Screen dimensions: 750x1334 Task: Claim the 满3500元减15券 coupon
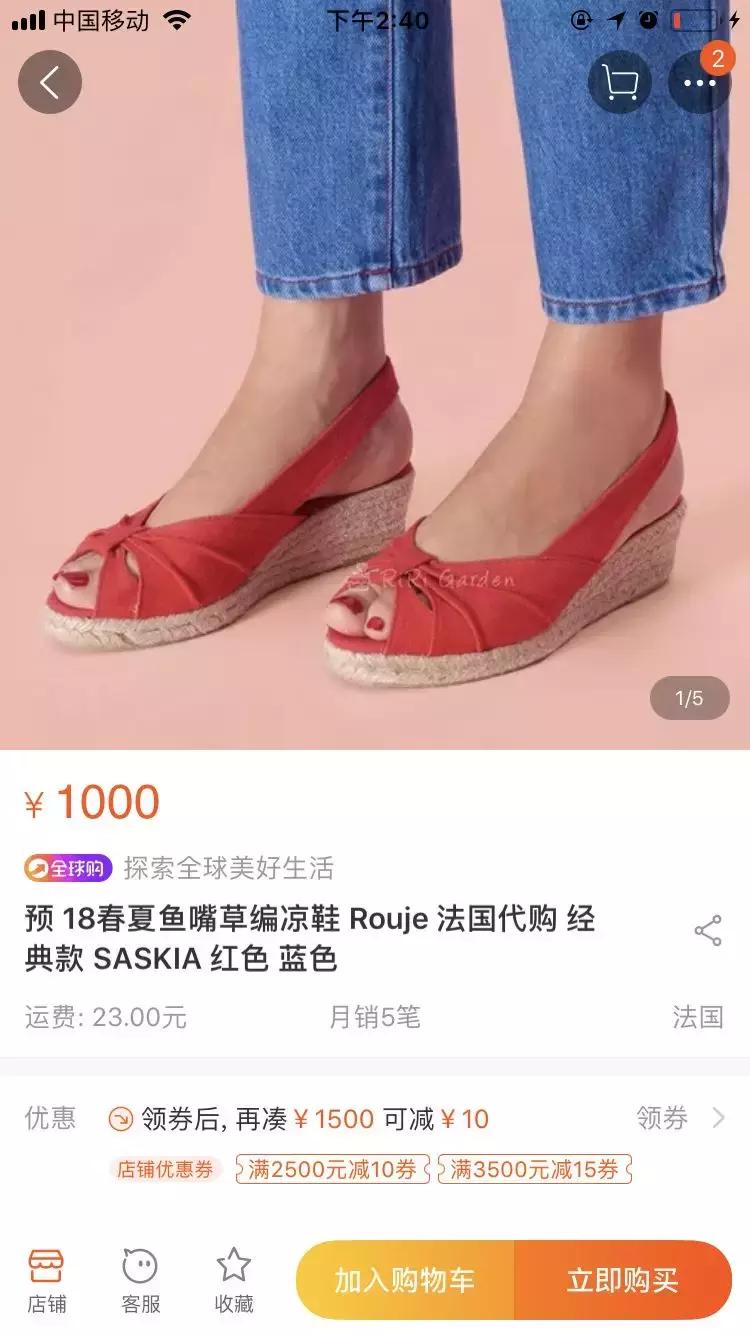pyautogui.click(x=534, y=1169)
